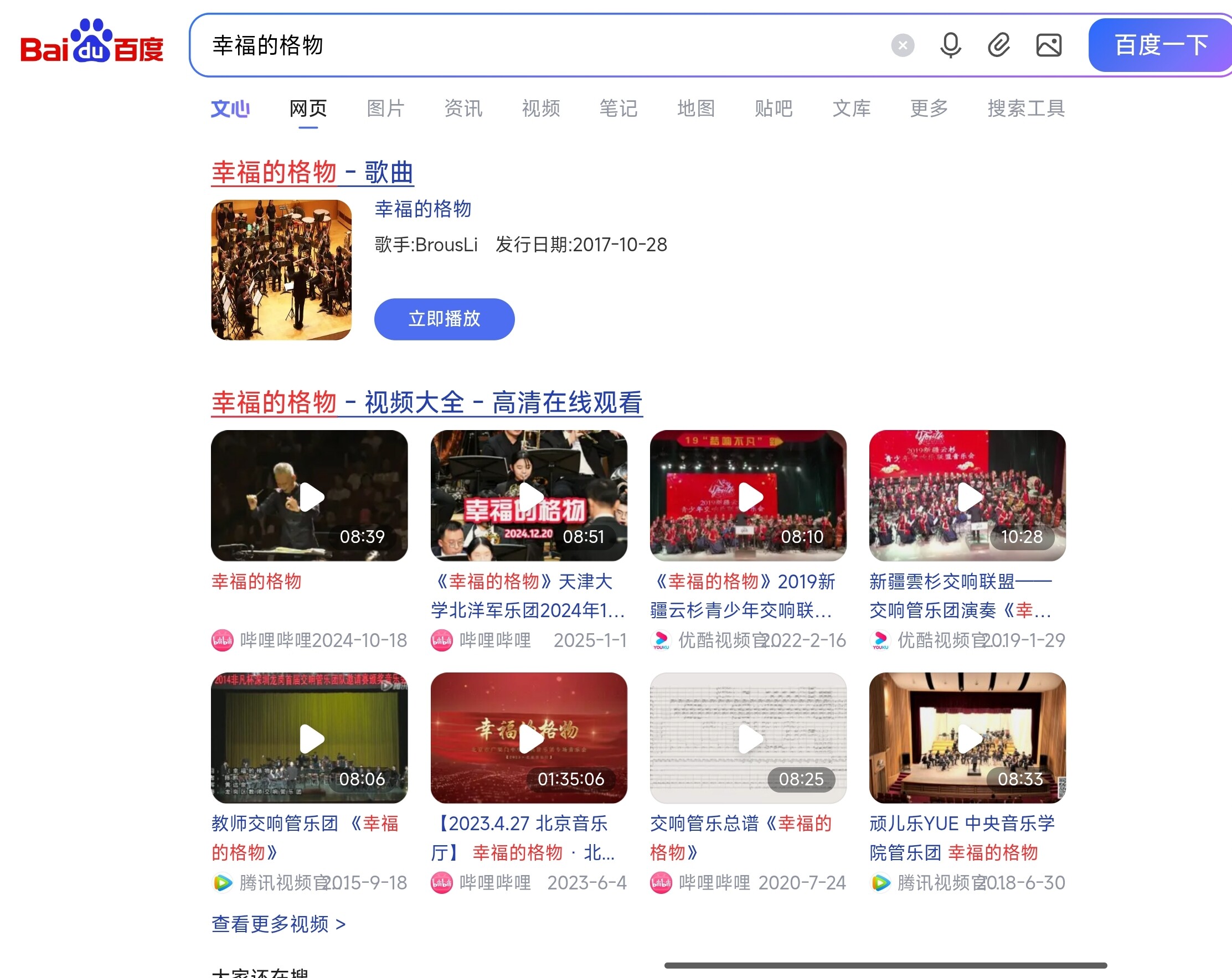Start voice search with the microphone

(x=950, y=45)
